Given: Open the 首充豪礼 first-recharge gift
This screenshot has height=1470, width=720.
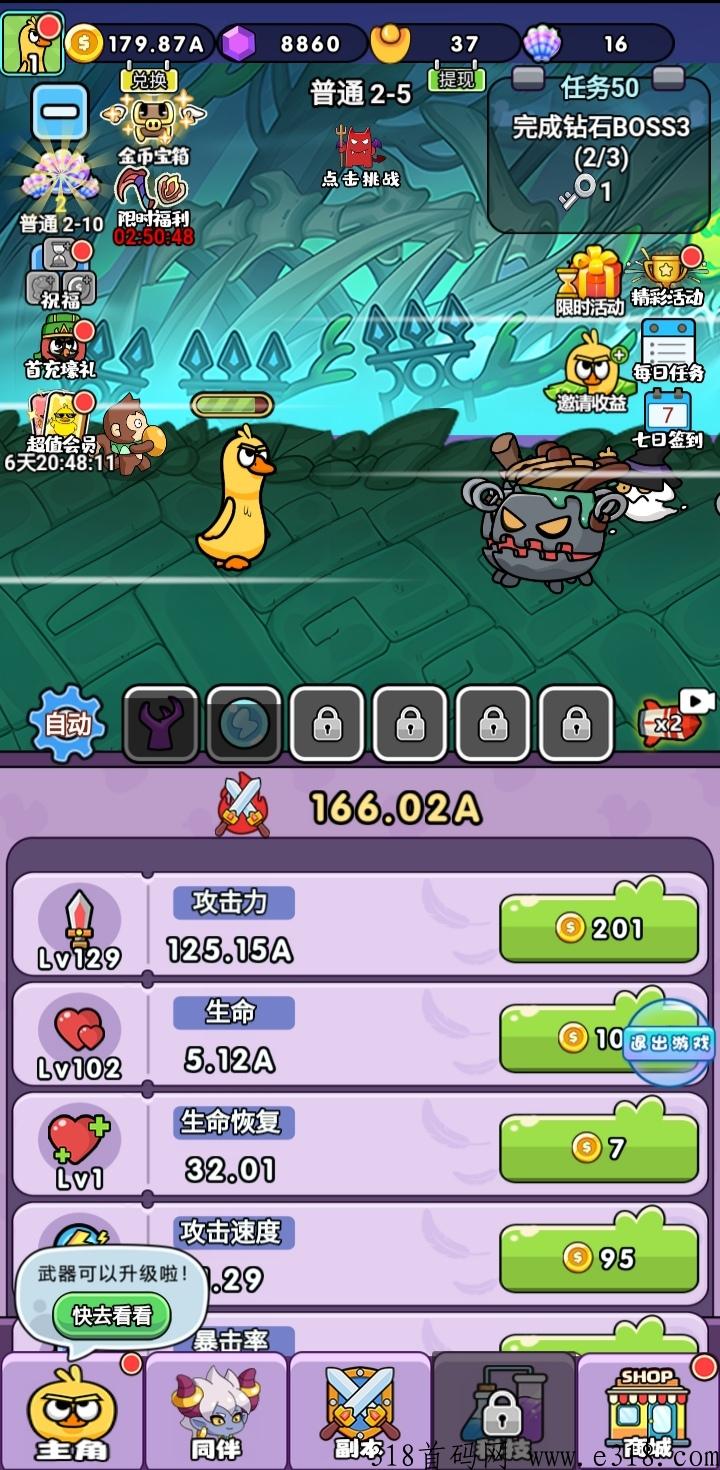Looking at the screenshot, I should [62, 346].
